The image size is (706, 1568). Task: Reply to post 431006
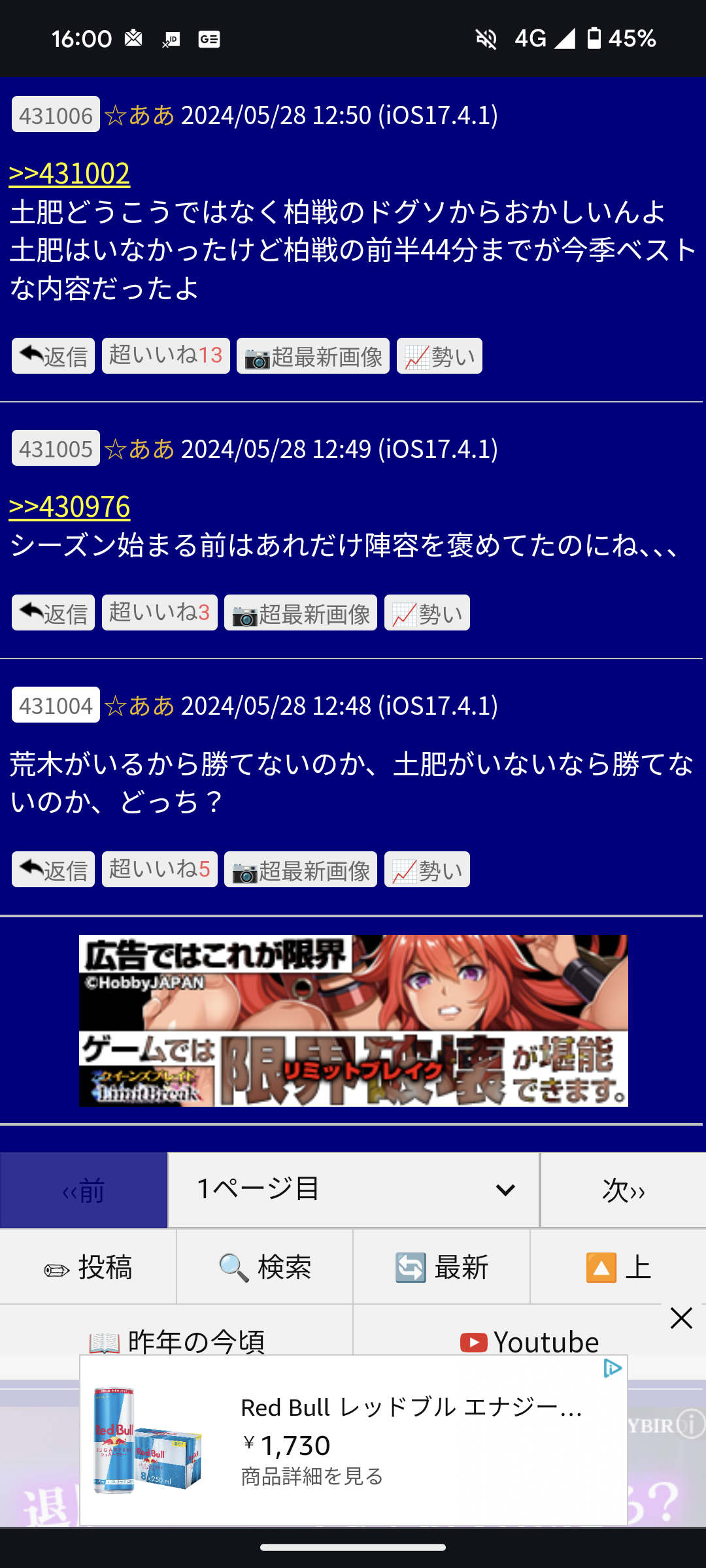53,356
